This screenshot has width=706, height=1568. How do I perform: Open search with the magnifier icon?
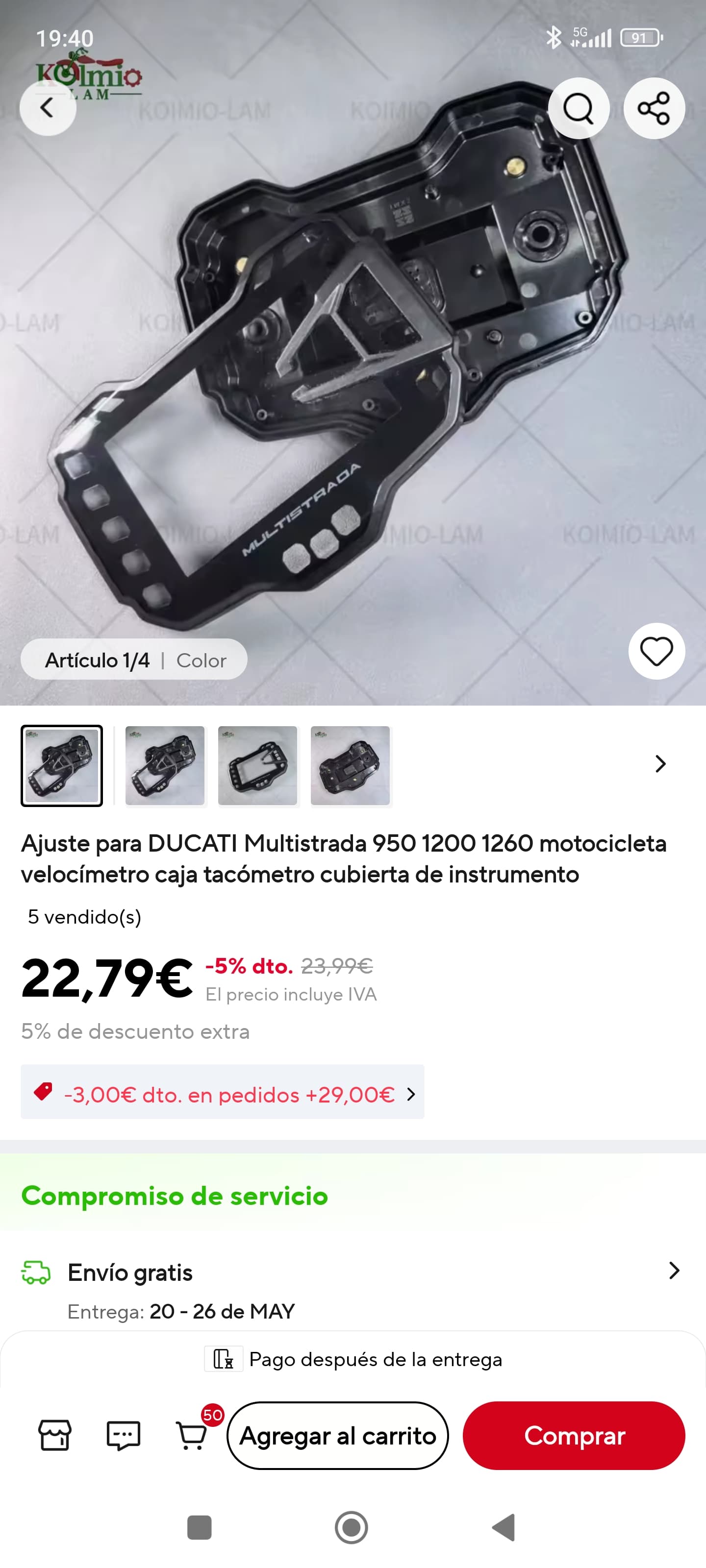click(578, 108)
